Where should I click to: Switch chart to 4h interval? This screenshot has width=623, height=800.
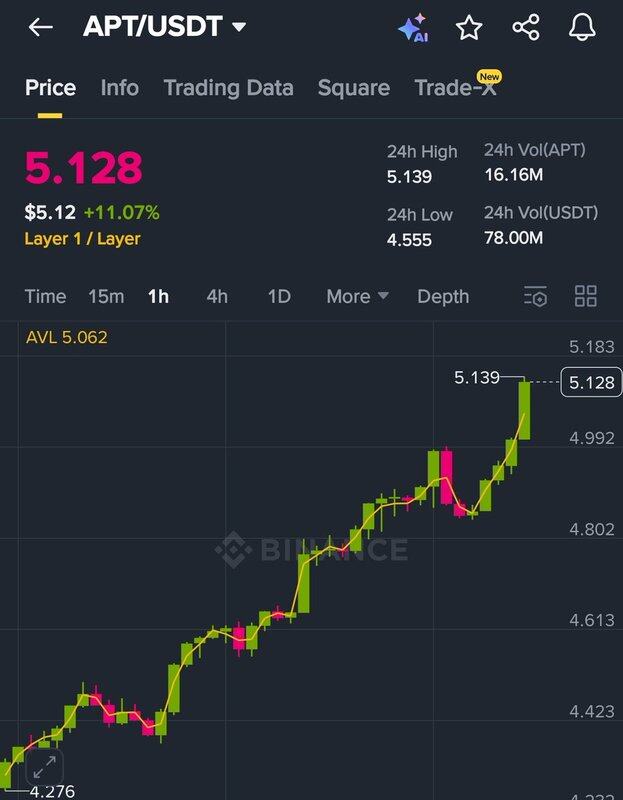point(217,296)
